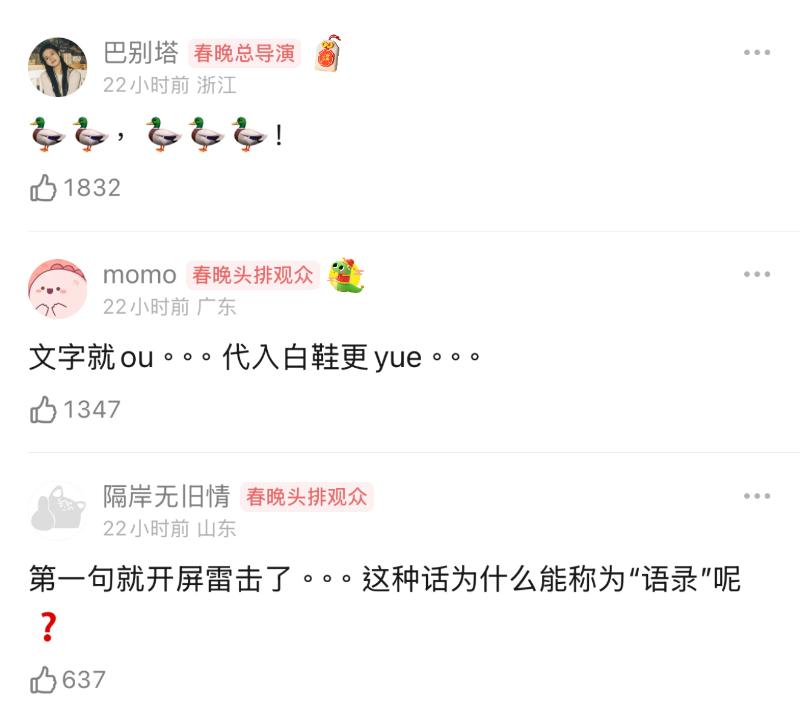The width and height of the screenshot is (800, 719).
Task: Open overflow menu on momo's comment
Action: pos(756,275)
